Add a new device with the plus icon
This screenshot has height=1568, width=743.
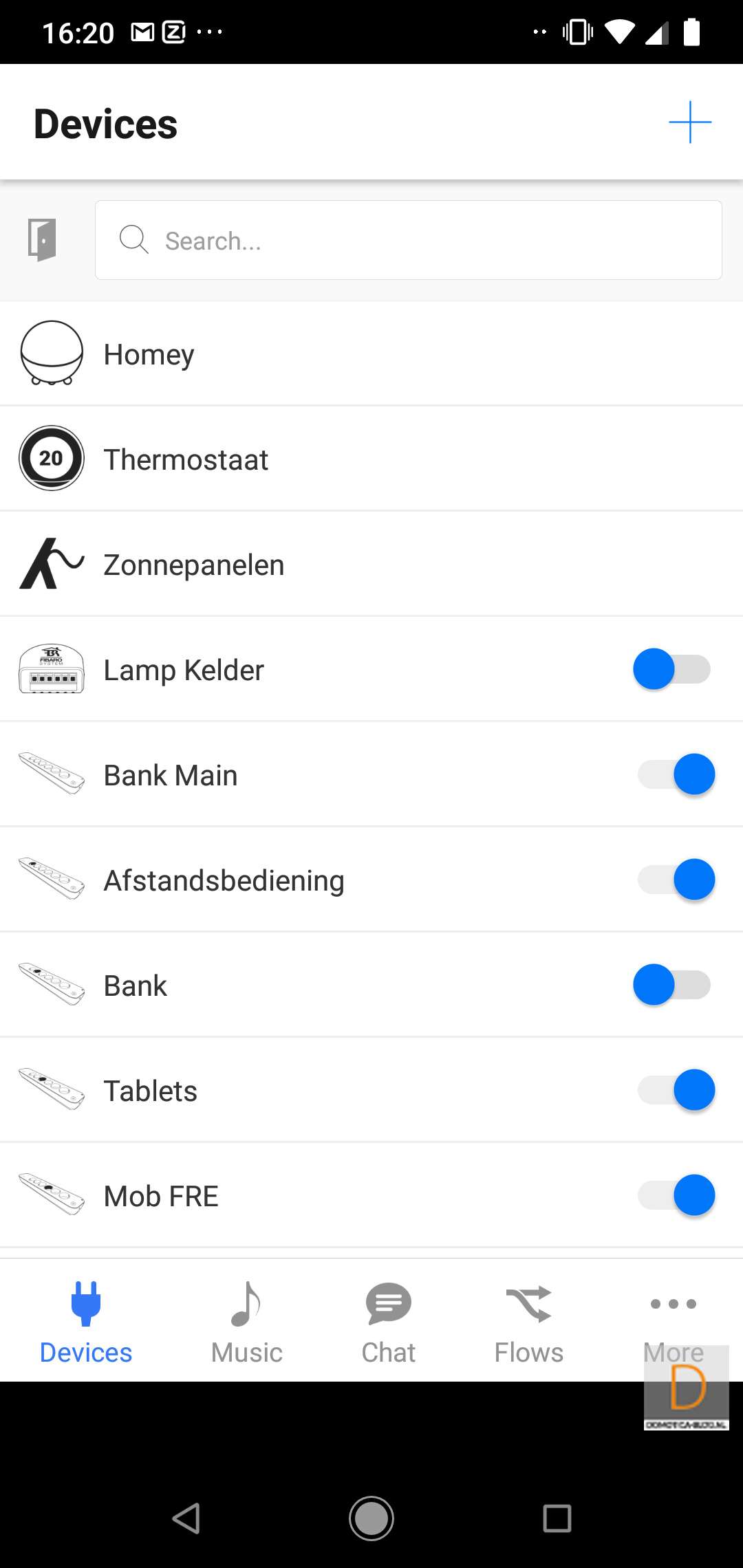click(x=690, y=122)
